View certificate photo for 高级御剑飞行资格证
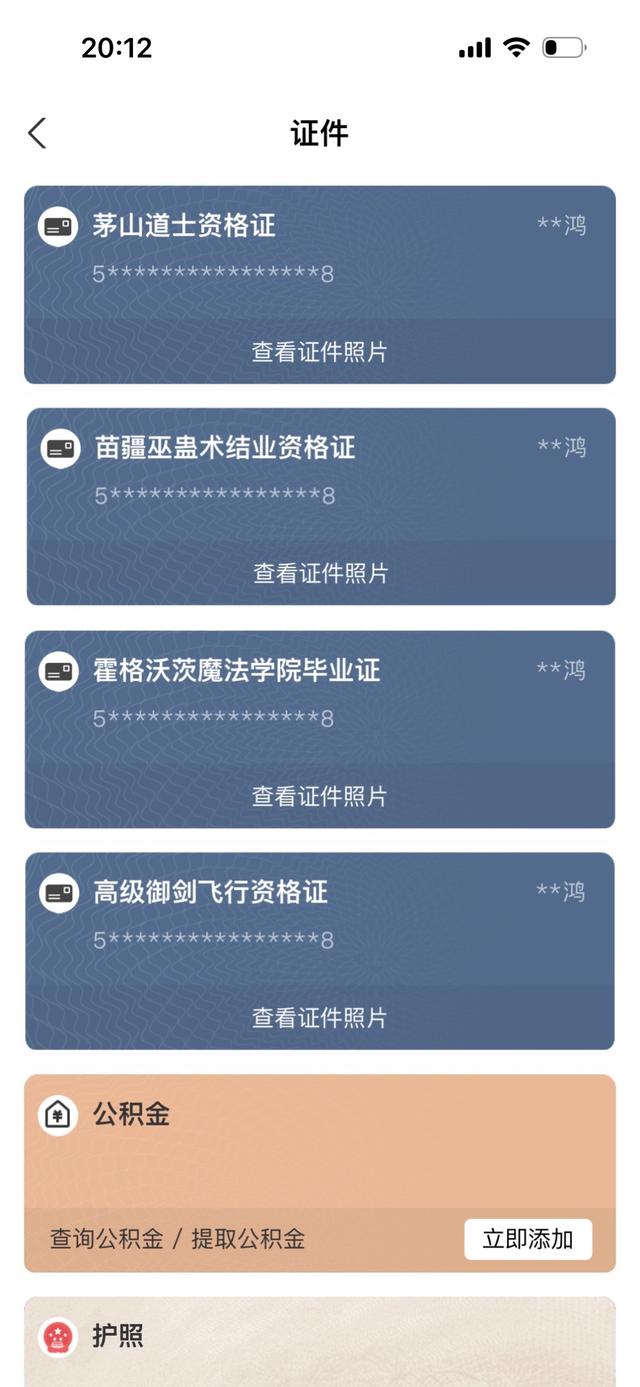The image size is (640, 1387). tap(320, 1018)
